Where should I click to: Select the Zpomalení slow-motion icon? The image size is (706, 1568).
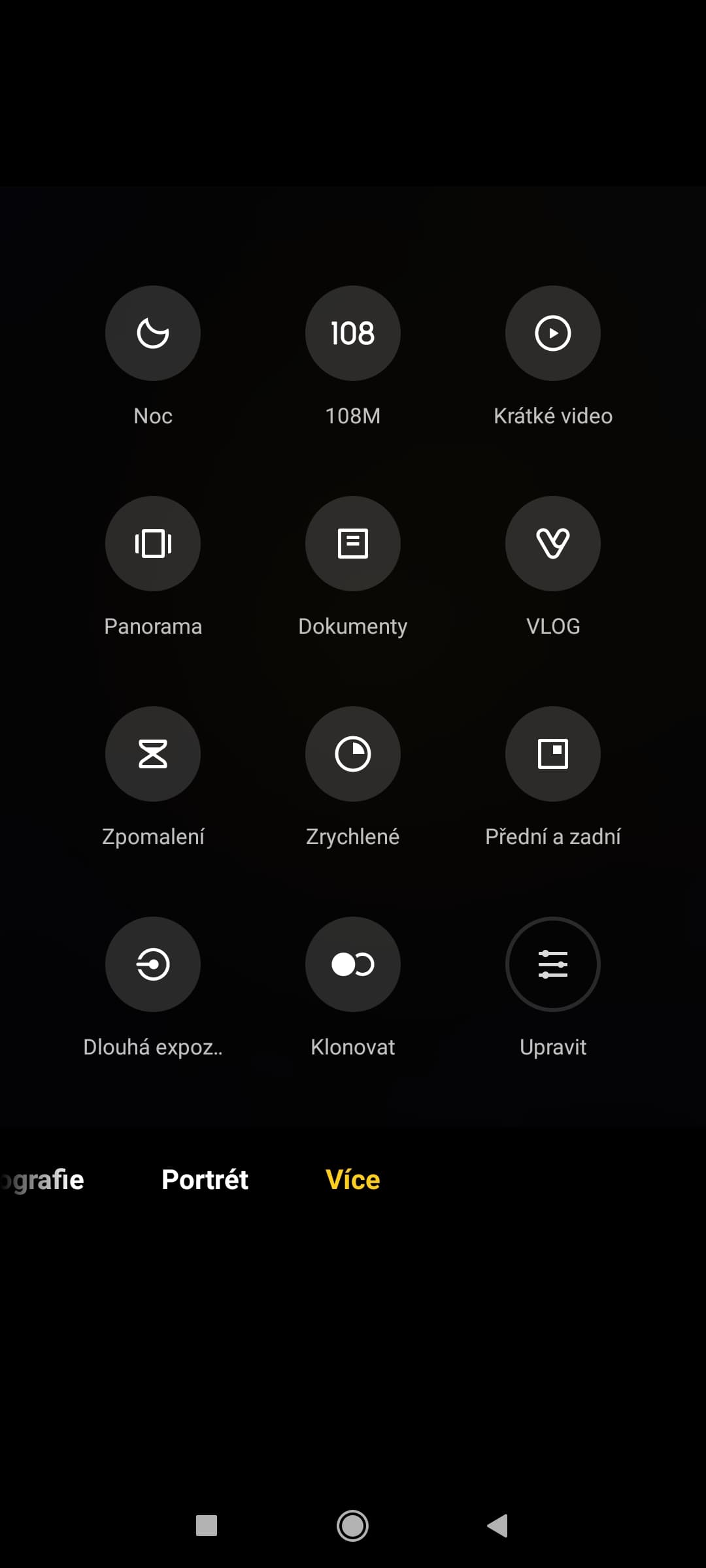point(153,755)
